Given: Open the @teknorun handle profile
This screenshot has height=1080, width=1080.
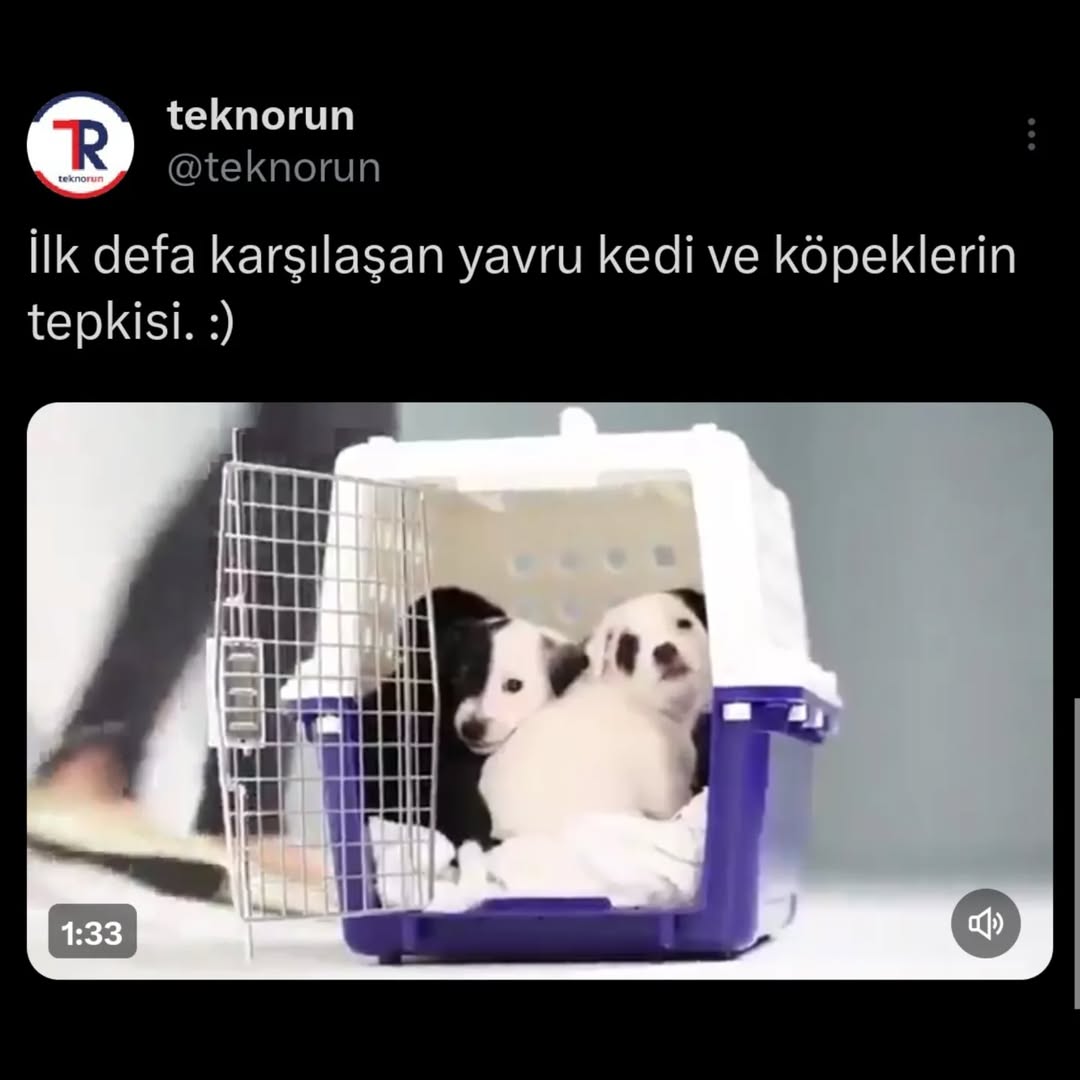Looking at the screenshot, I should click(273, 168).
